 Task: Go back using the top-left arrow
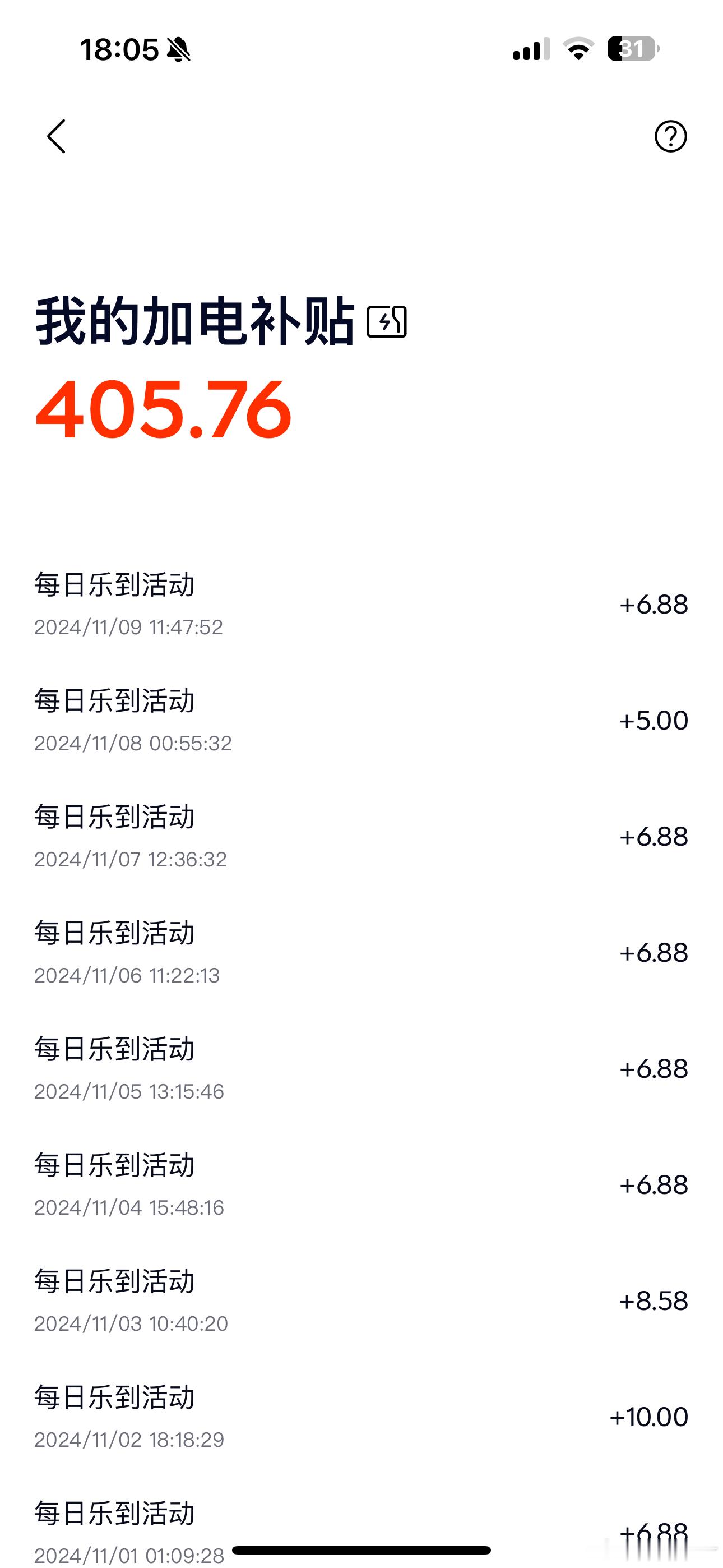pos(56,136)
